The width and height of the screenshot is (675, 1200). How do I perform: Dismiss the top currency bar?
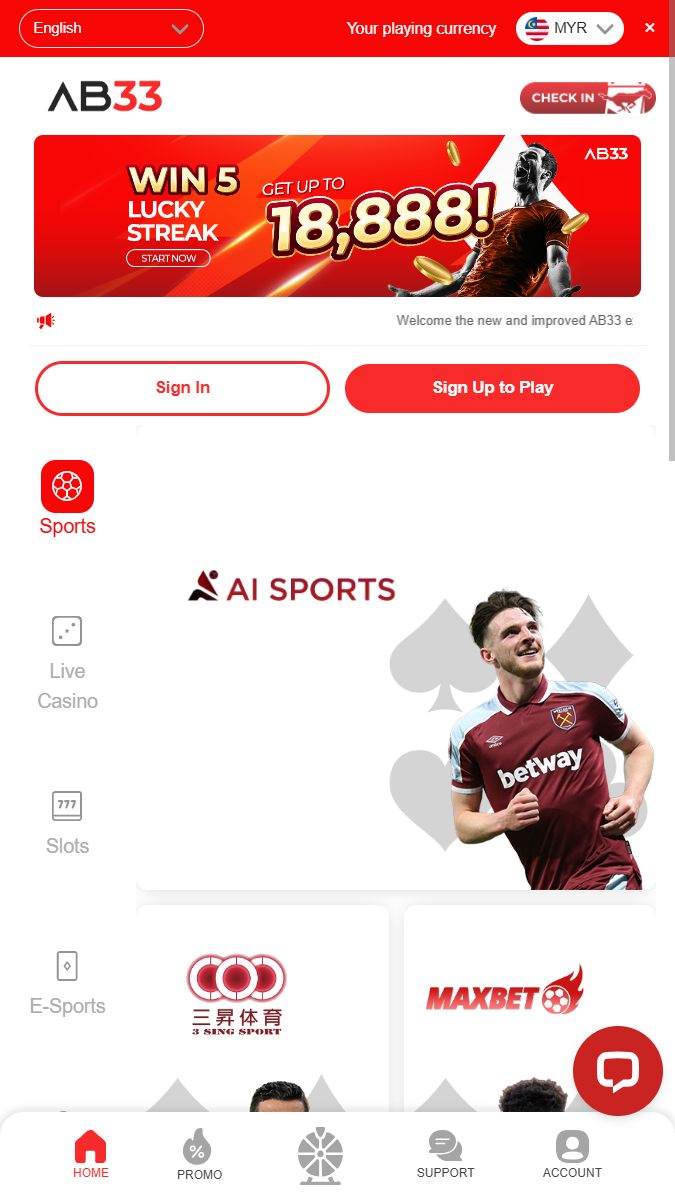click(650, 28)
